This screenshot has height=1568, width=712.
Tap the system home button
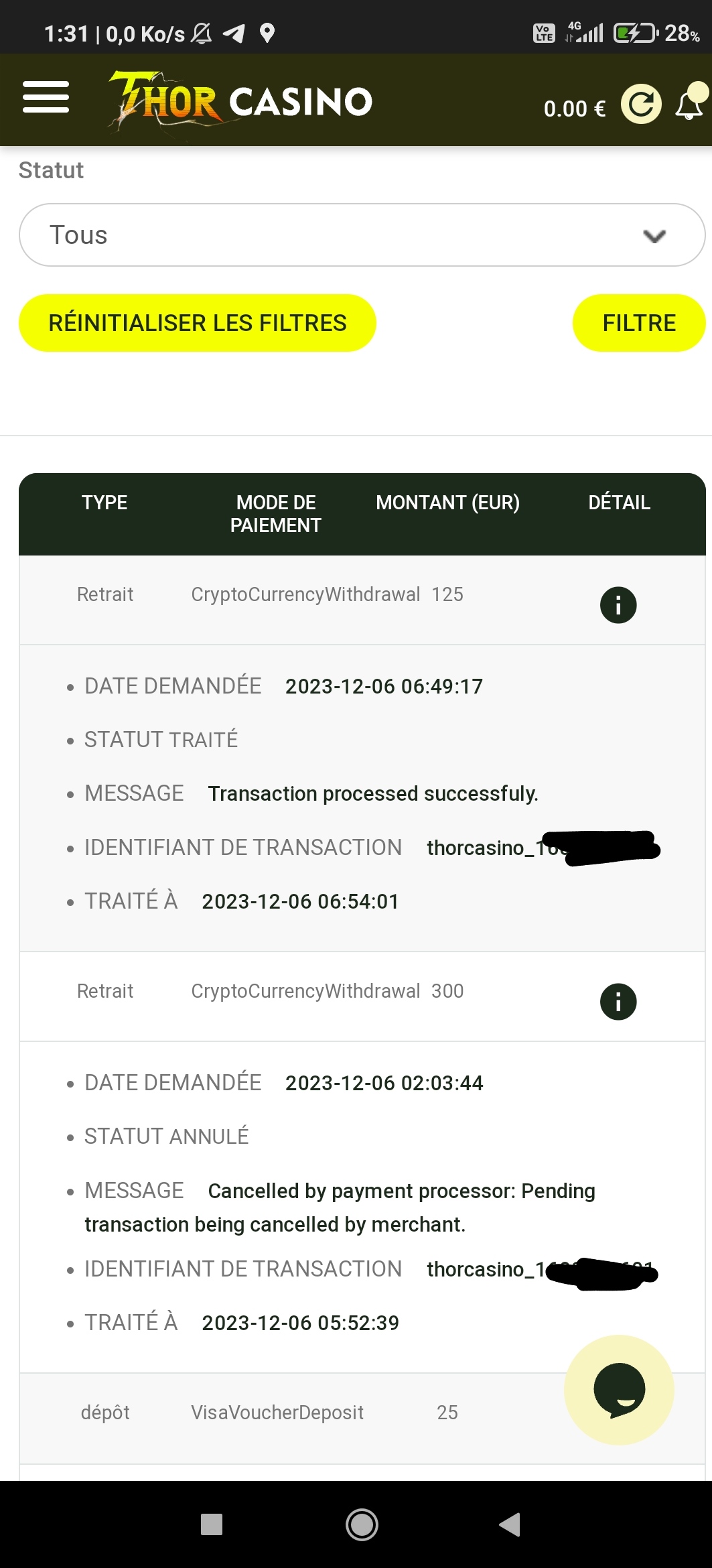click(362, 1524)
